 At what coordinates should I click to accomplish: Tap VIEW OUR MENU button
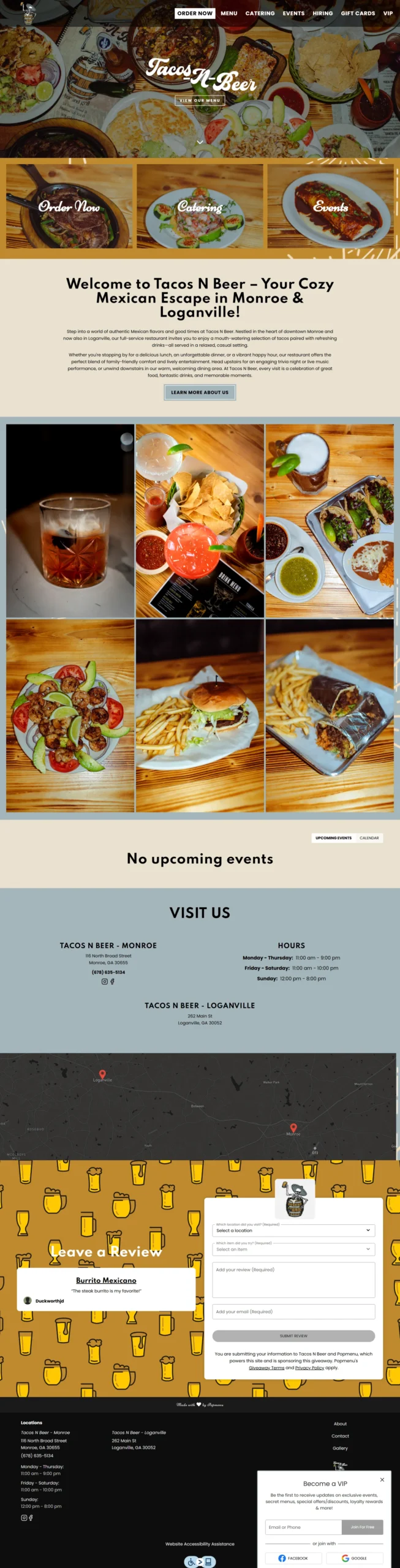[x=200, y=100]
